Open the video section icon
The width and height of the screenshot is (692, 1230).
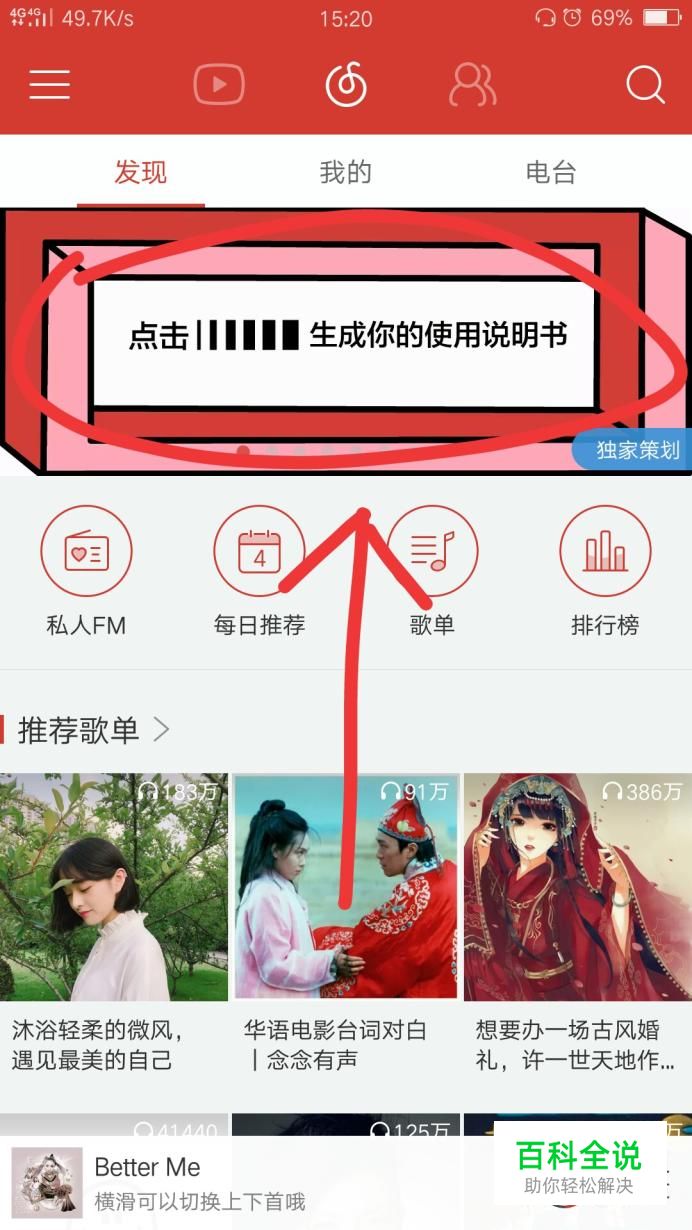(x=219, y=85)
